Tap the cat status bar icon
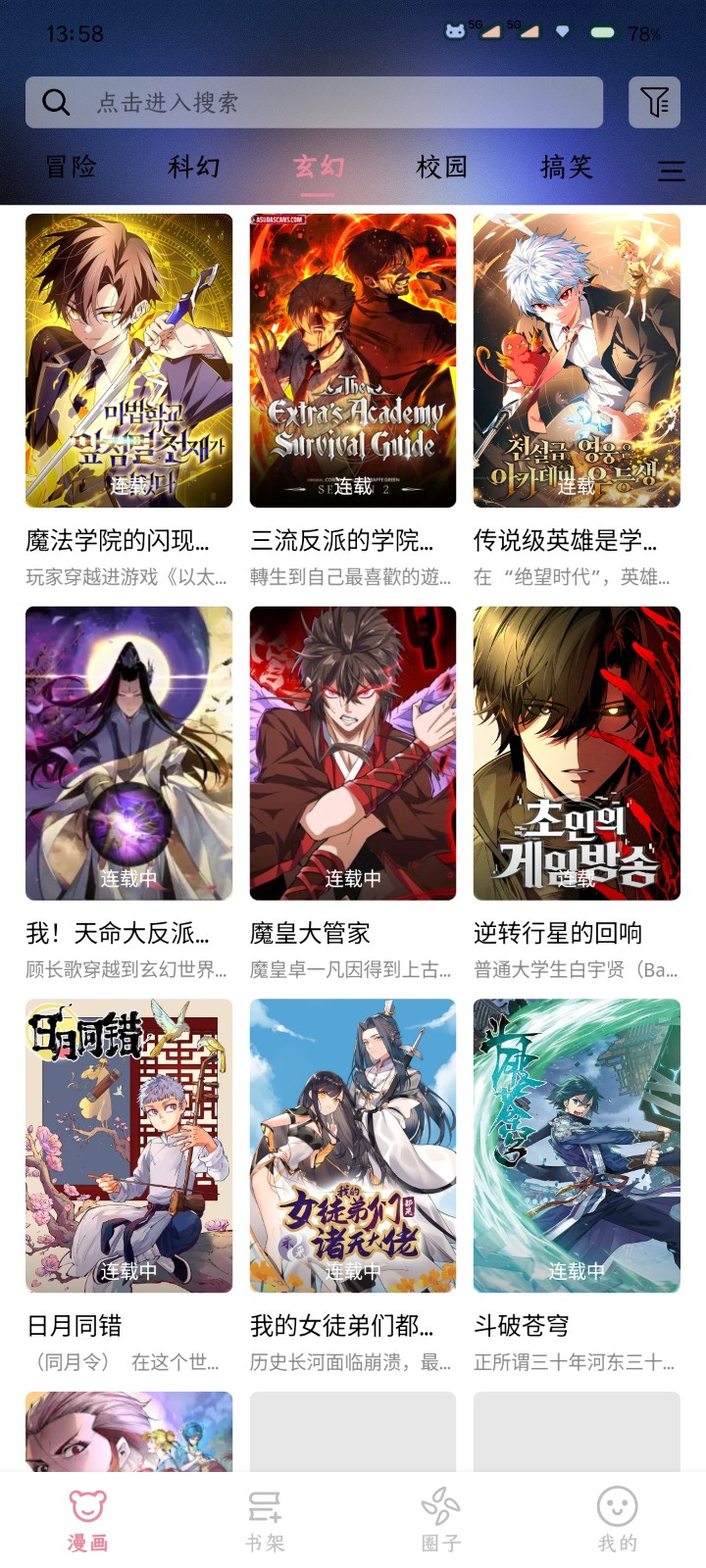 click(x=457, y=28)
